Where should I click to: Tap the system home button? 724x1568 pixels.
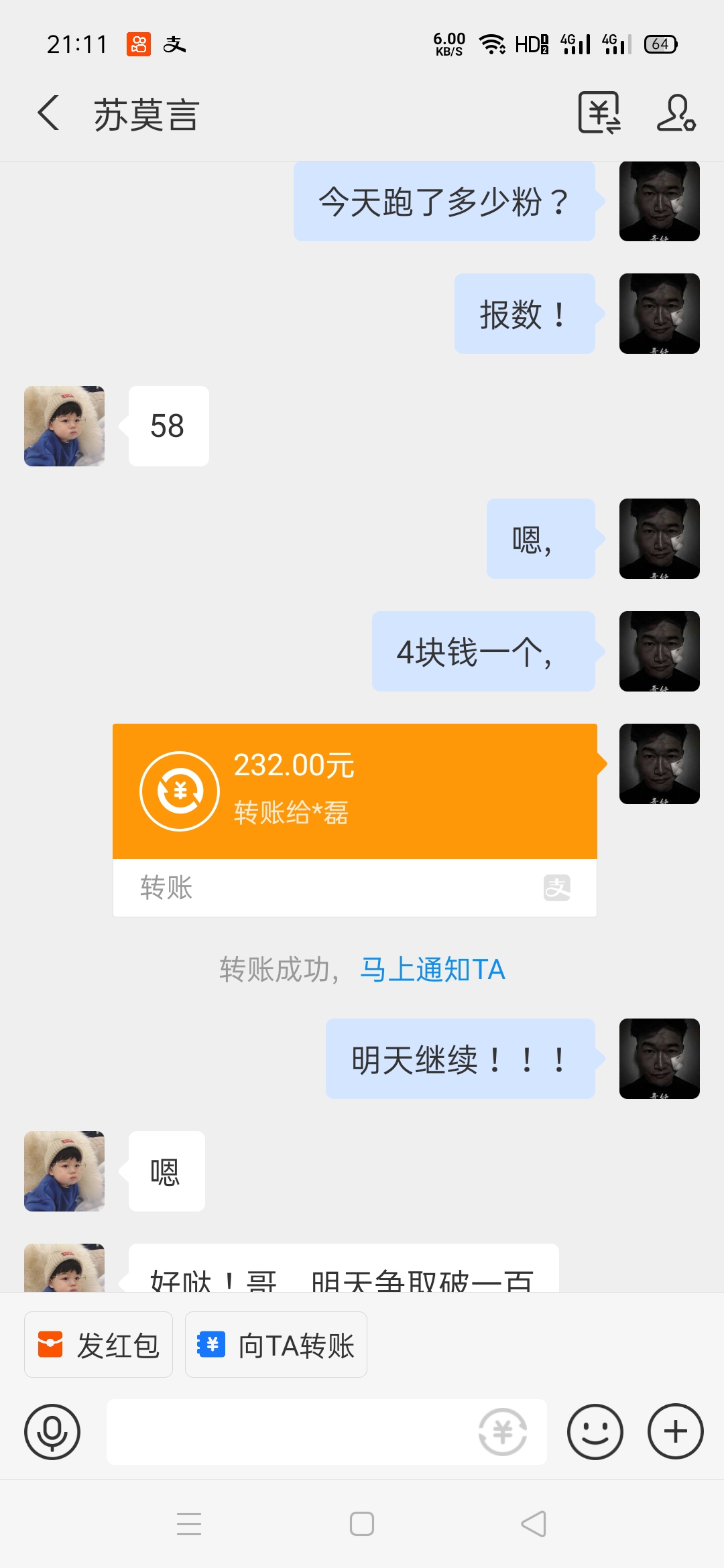click(x=362, y=1524)
